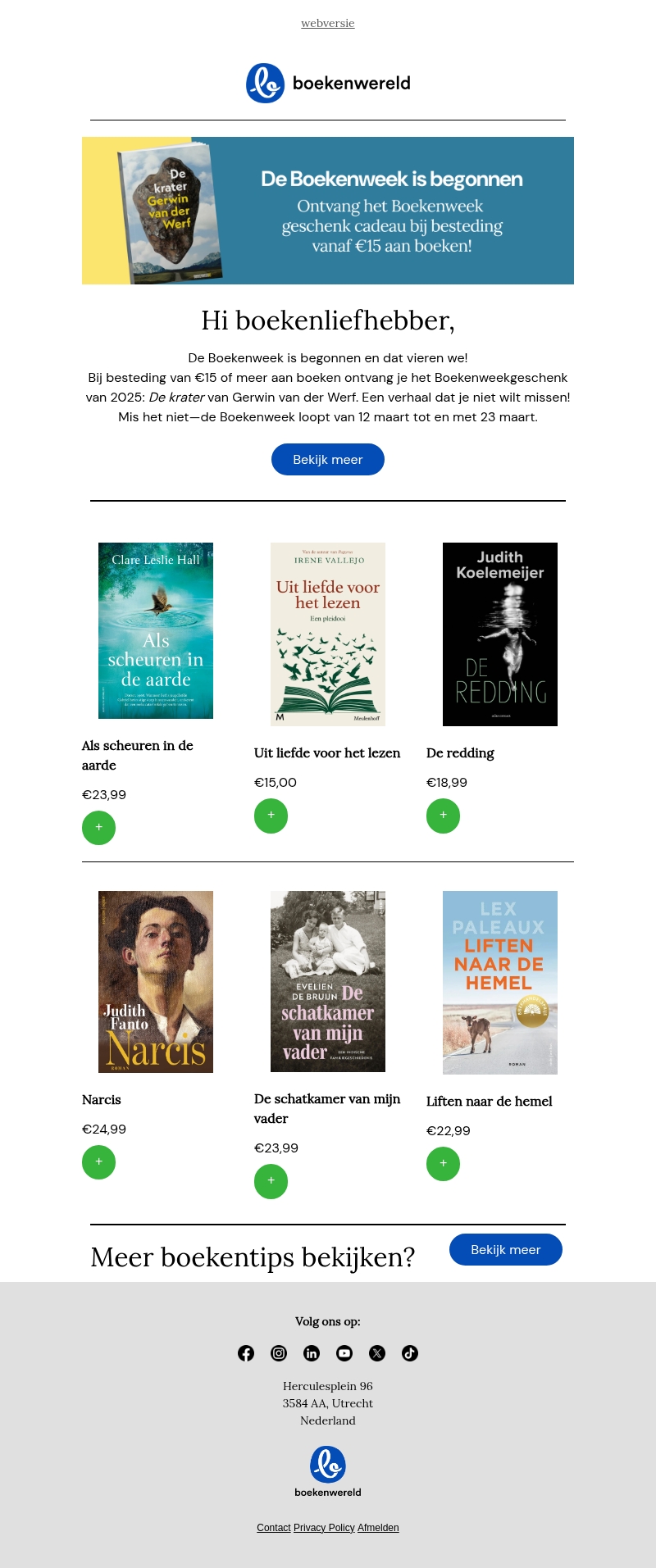The width and height of the screenshot is (656, 1568).
Task: Open the Boekenweek banner
Action: point(328,211)
